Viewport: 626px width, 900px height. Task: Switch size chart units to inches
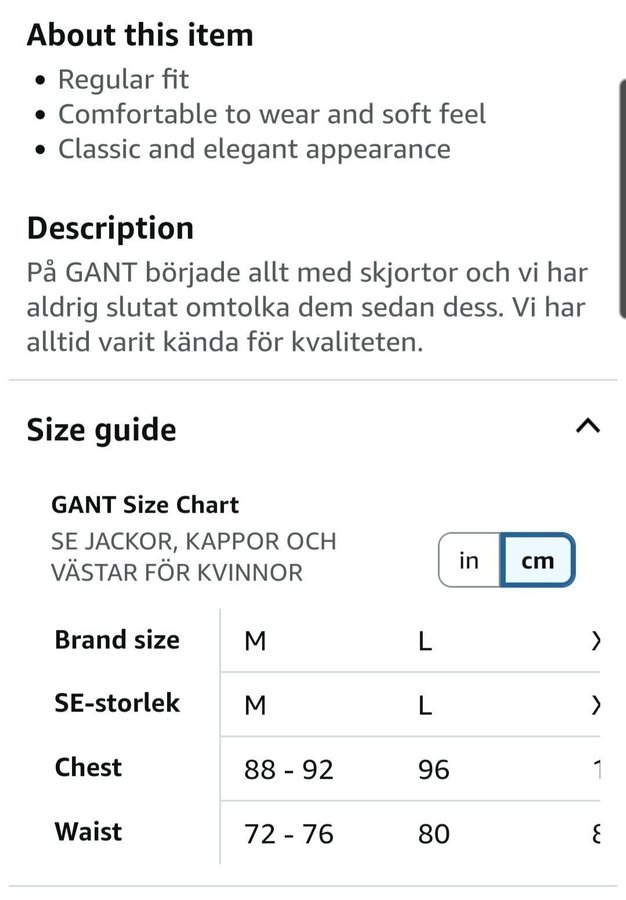coord(469,561)
